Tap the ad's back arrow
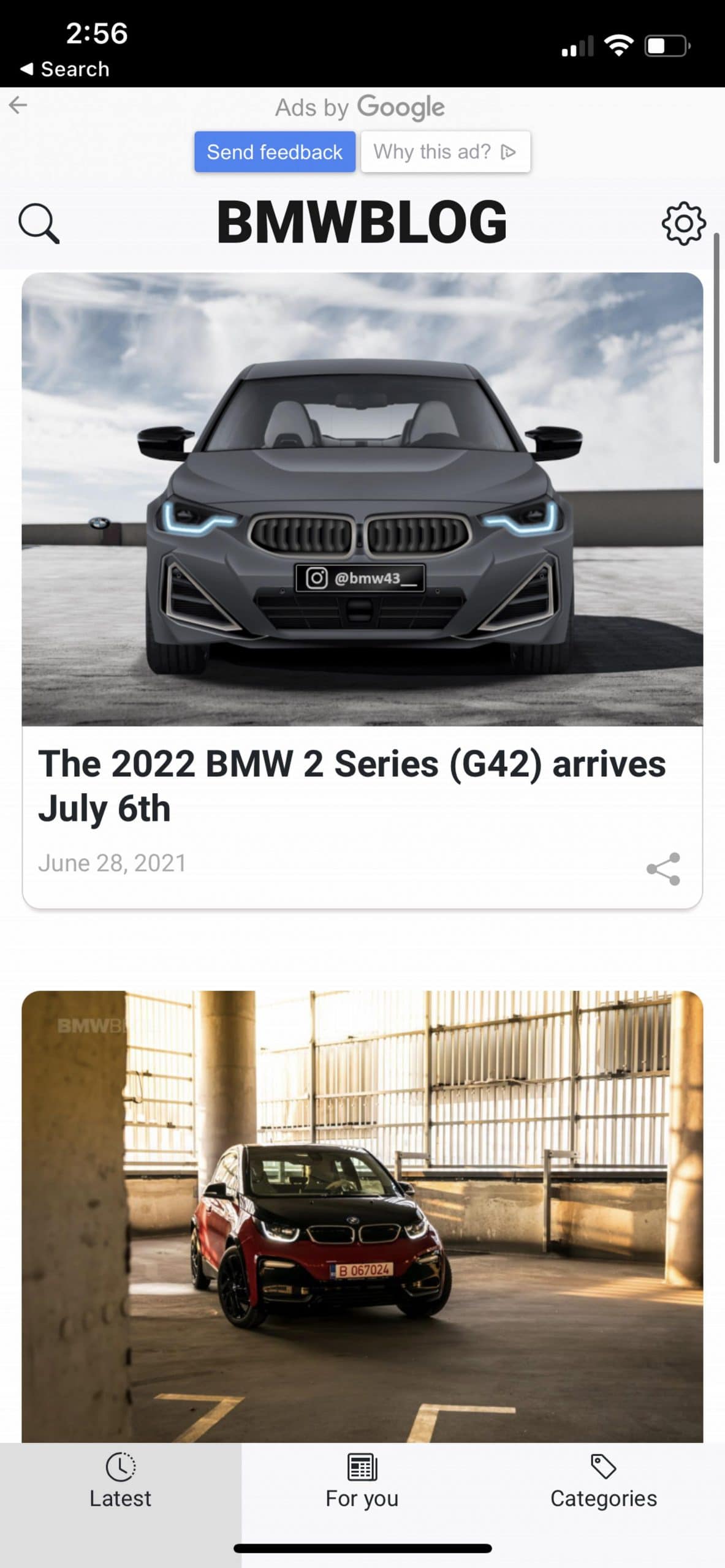The height and width of the screenshot is (1568, 725). 18,105
